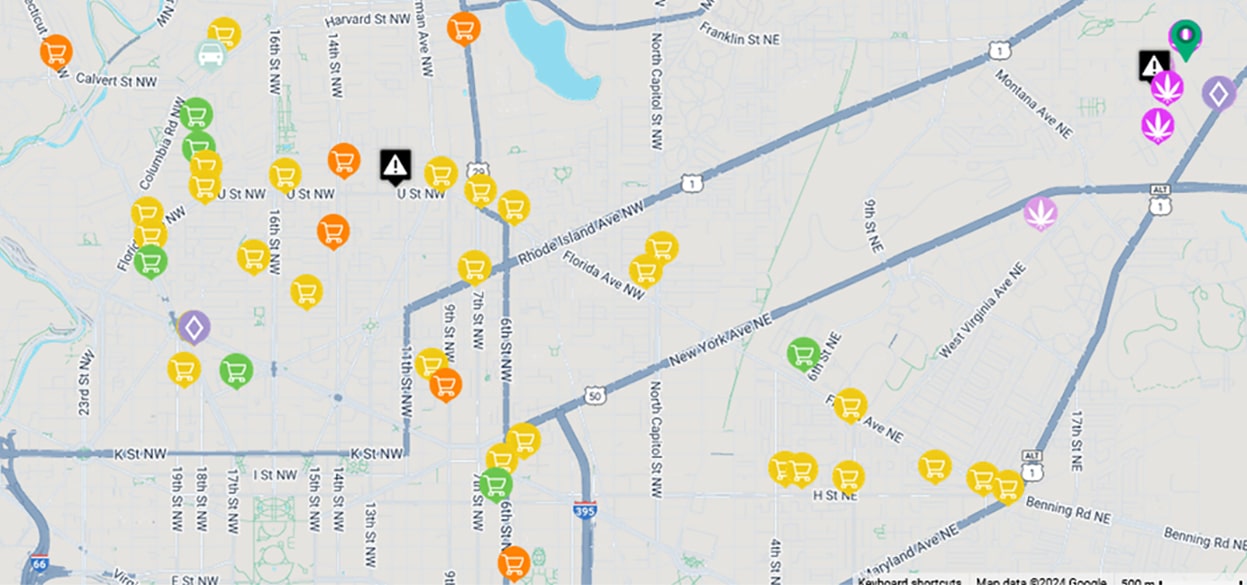Open the orange cart marker by Harvard St NW

point(463,28)
